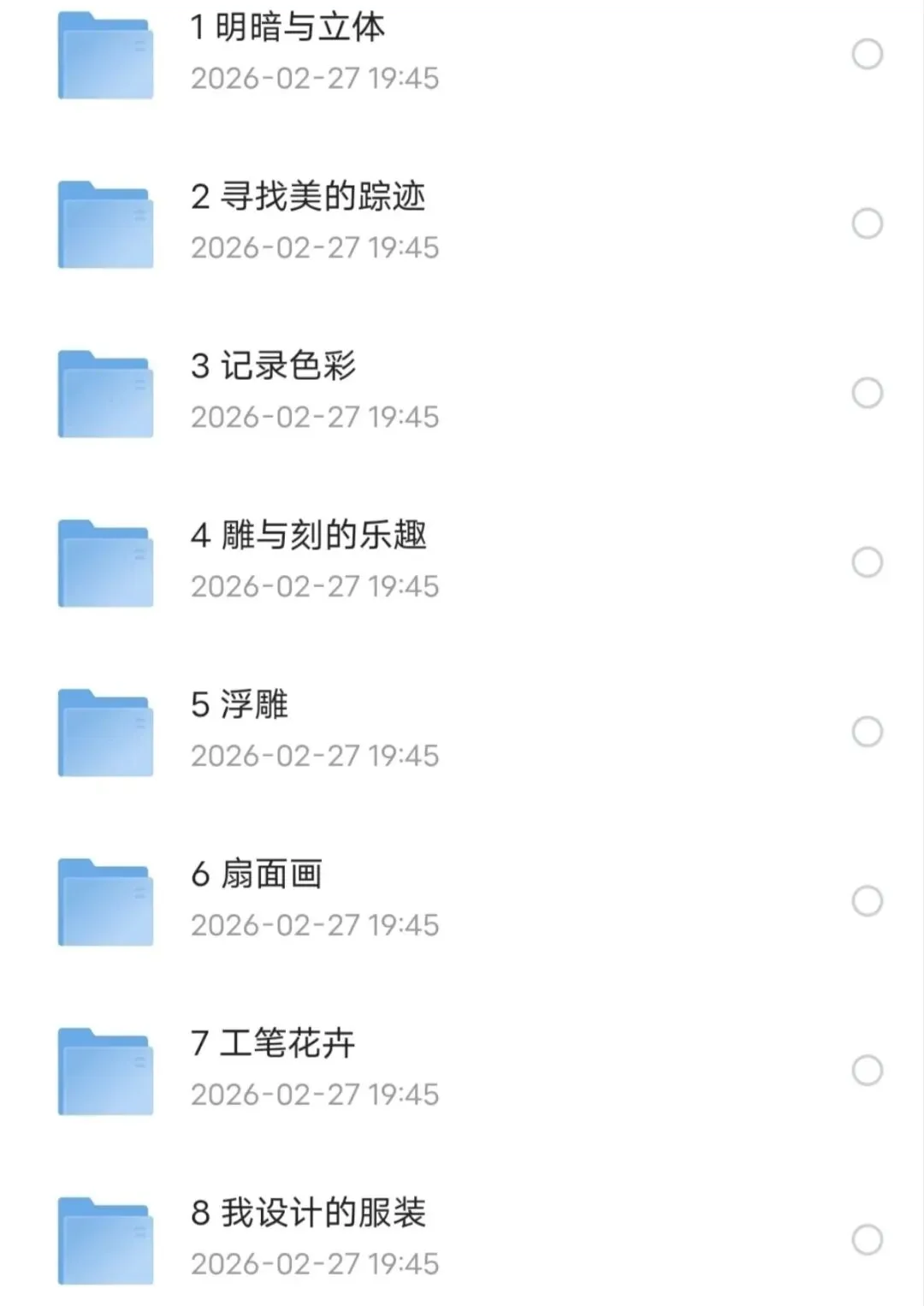Open the folder 2 寻找美的踪迹
924x1306 pixels.
click(308, 198)
